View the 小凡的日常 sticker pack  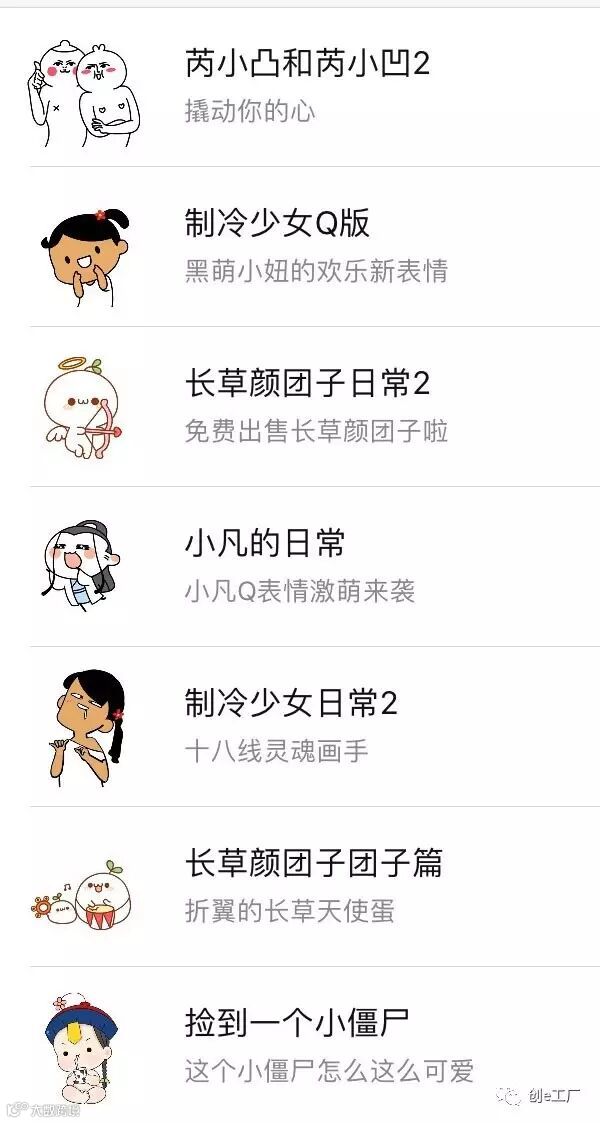click(x=300, y=567)
